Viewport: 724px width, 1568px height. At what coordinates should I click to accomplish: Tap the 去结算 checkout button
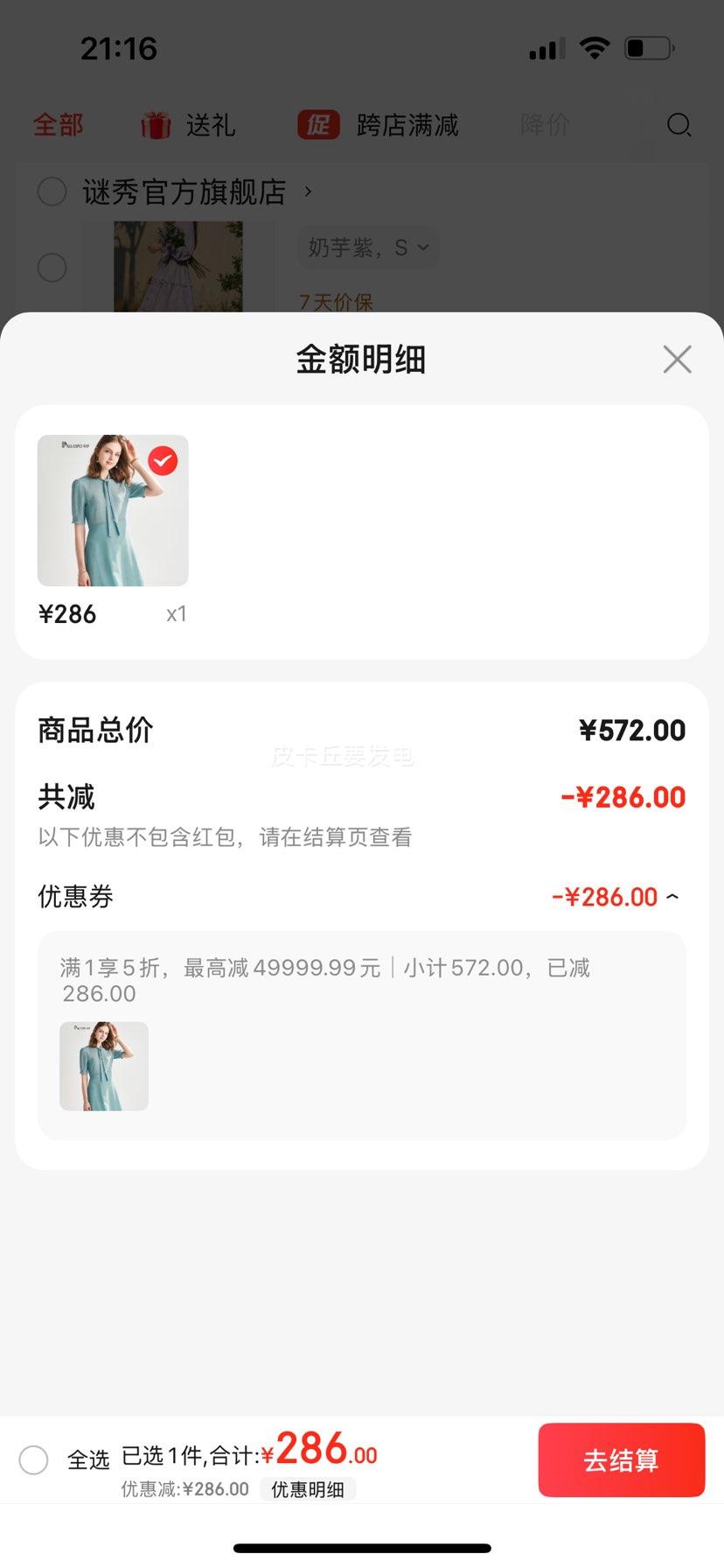tap(622, 1459)
